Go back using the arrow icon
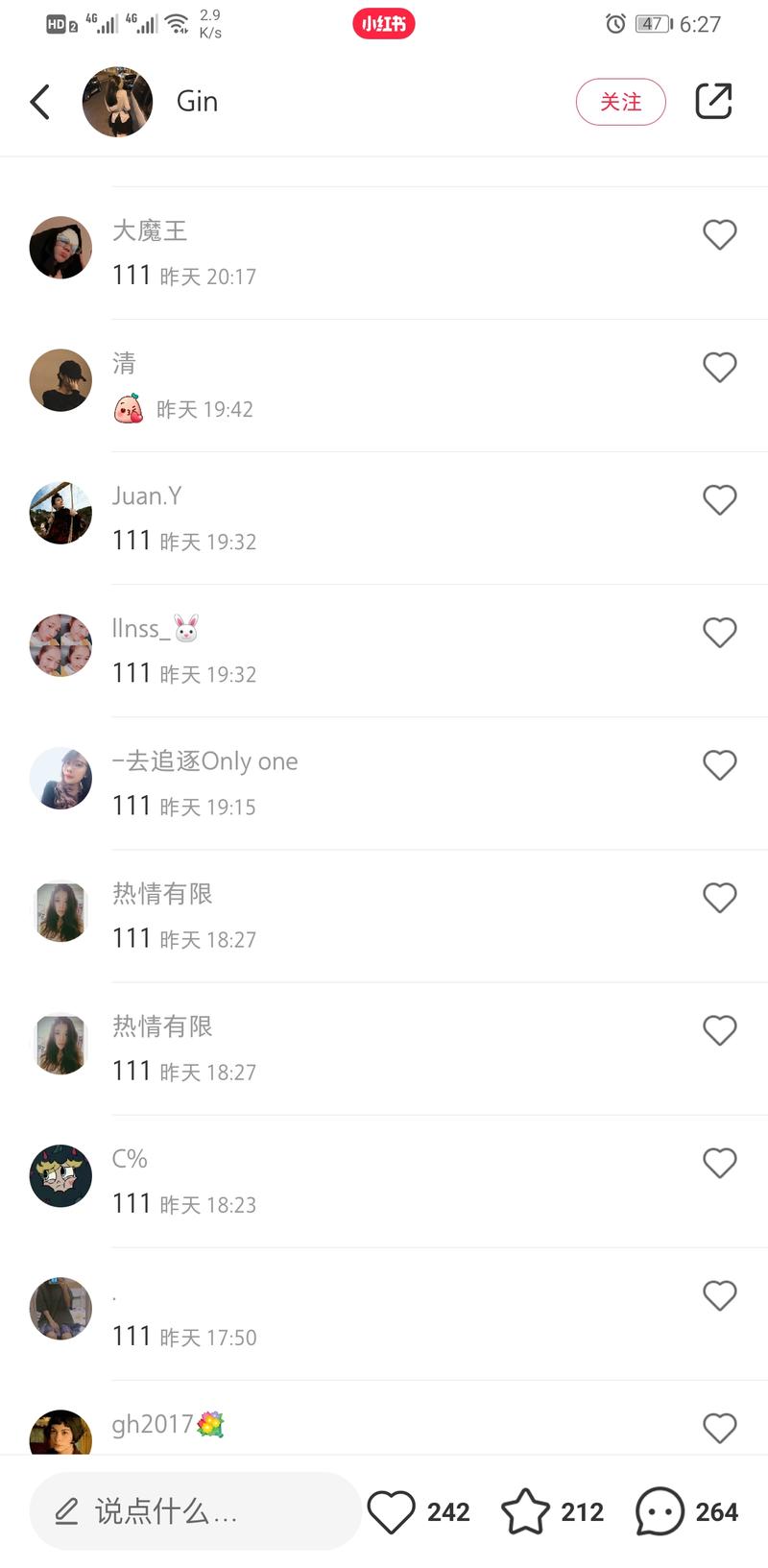 [39, 101]
